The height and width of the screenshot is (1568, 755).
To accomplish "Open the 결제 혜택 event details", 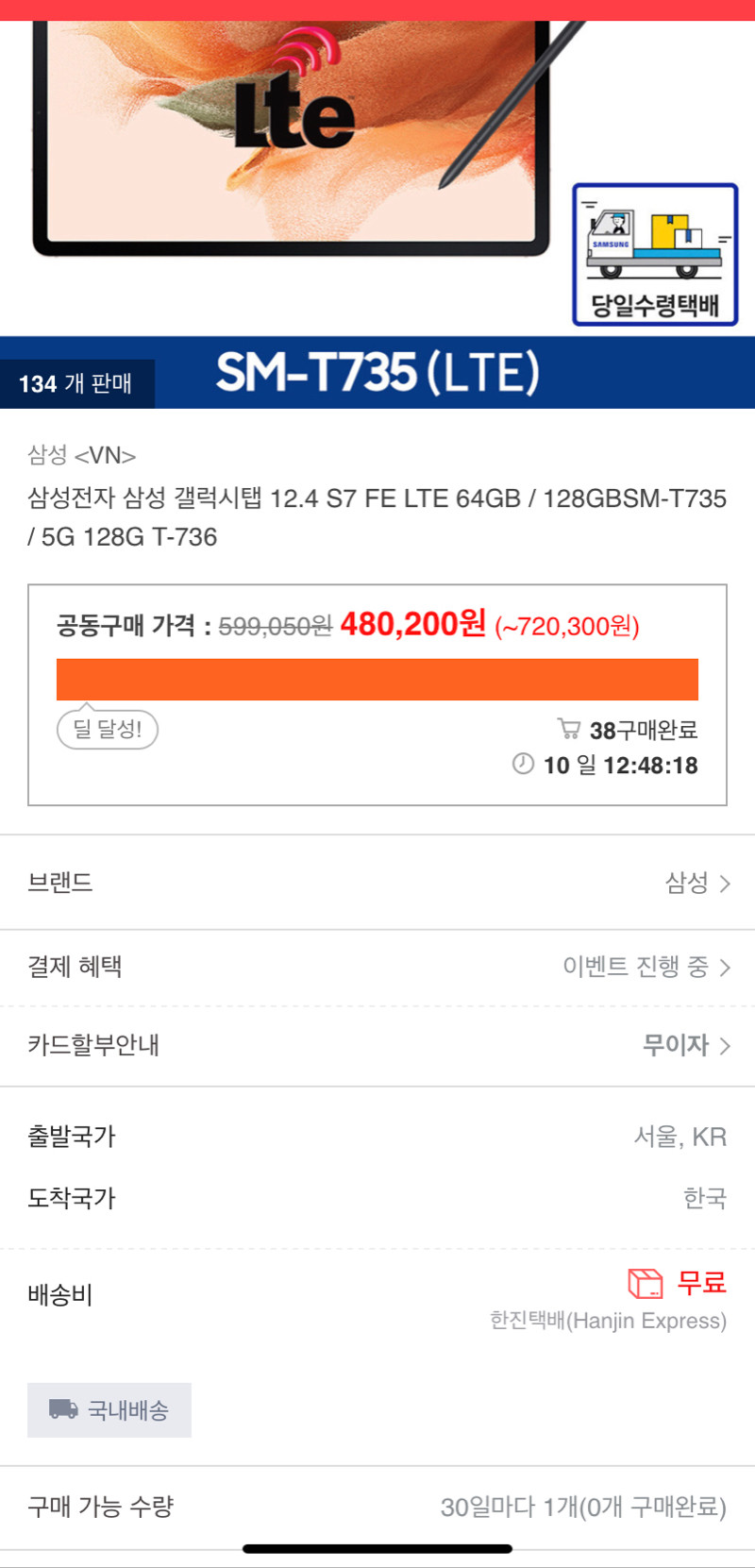I will coord(377,967).
